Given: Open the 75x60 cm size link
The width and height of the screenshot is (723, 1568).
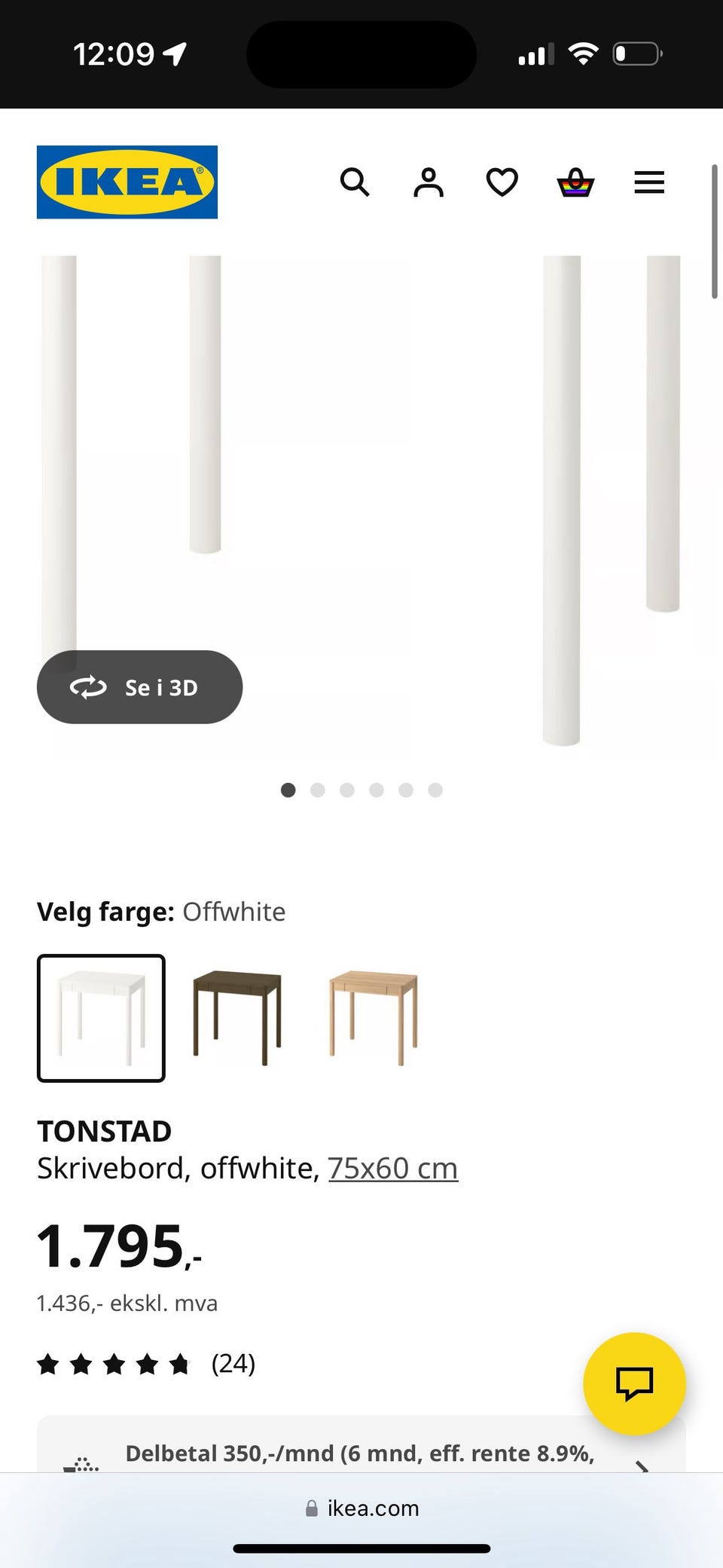Looking at the screenshot, I should click(392, 1167).
